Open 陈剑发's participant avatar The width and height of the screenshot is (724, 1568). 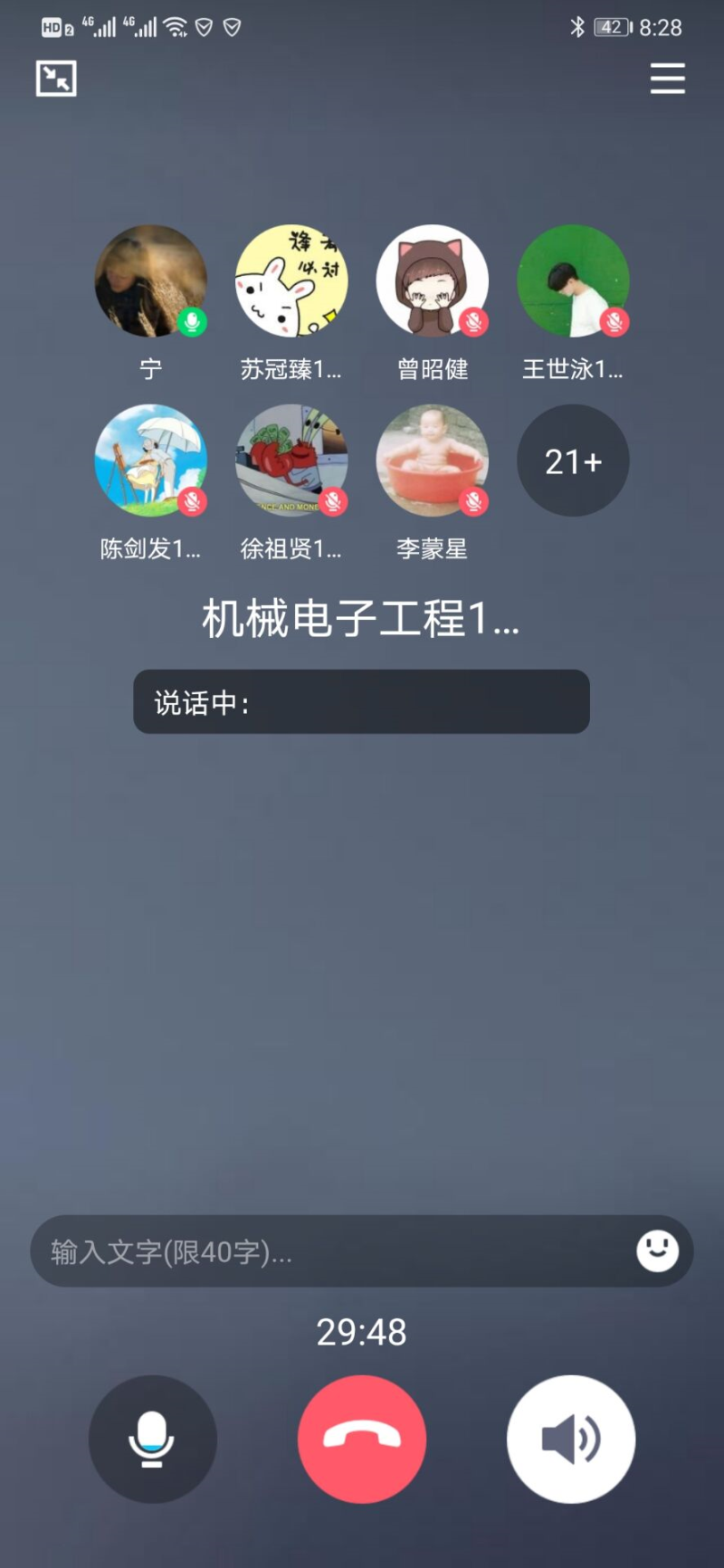click(151, 461)
